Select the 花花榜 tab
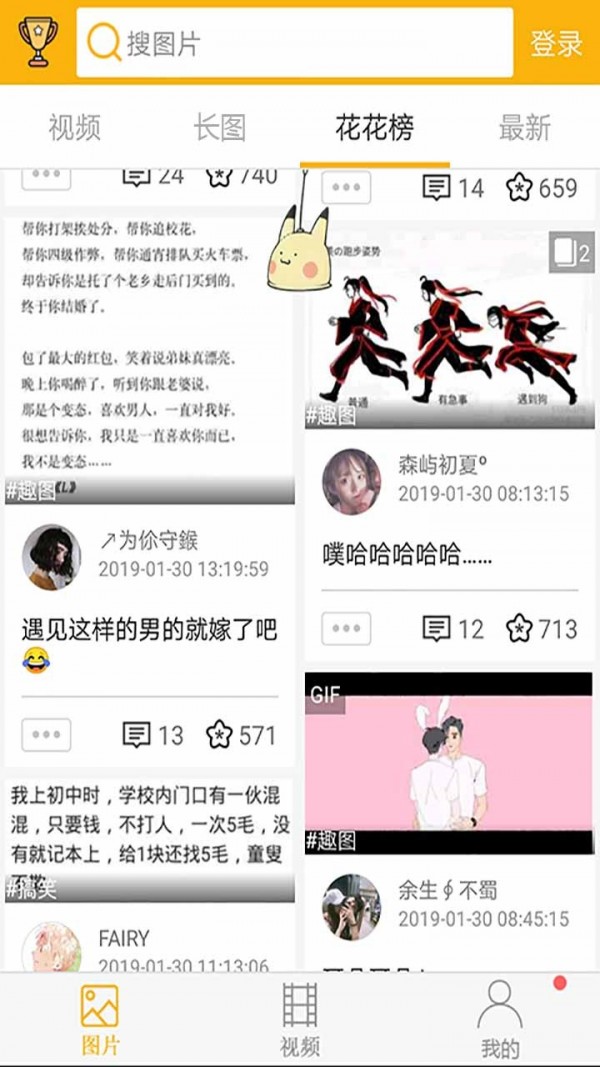This screenshot has height=1067, width=600. click(x=375, y=128)
